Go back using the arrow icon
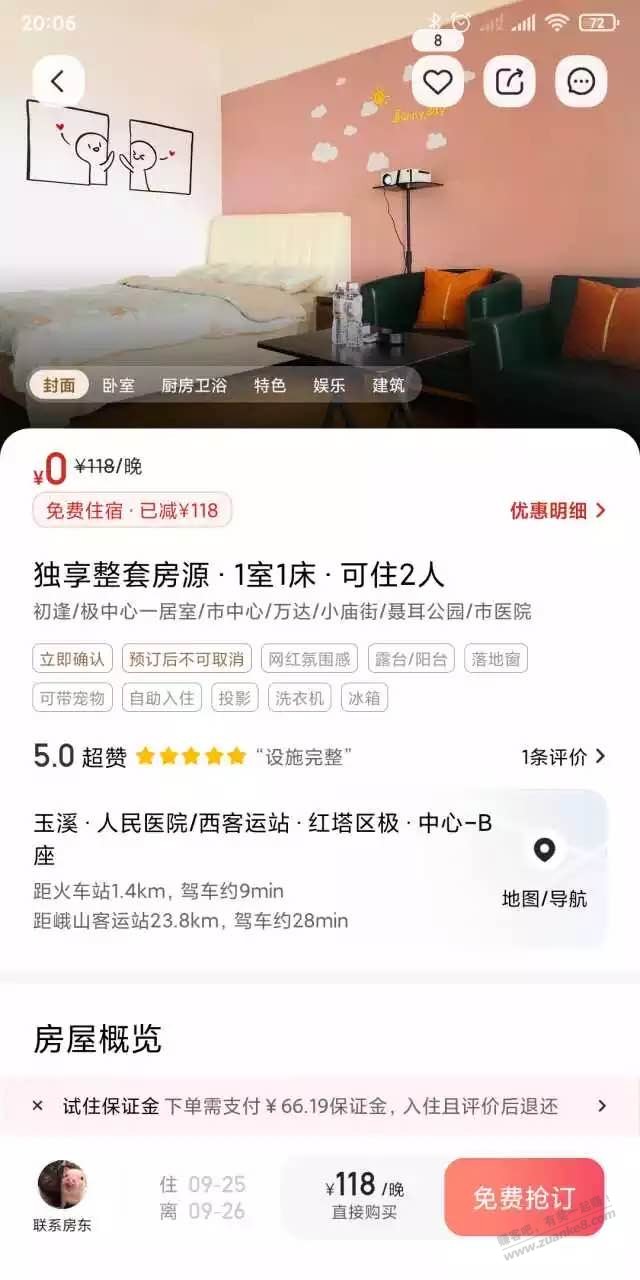 point(58,81)
